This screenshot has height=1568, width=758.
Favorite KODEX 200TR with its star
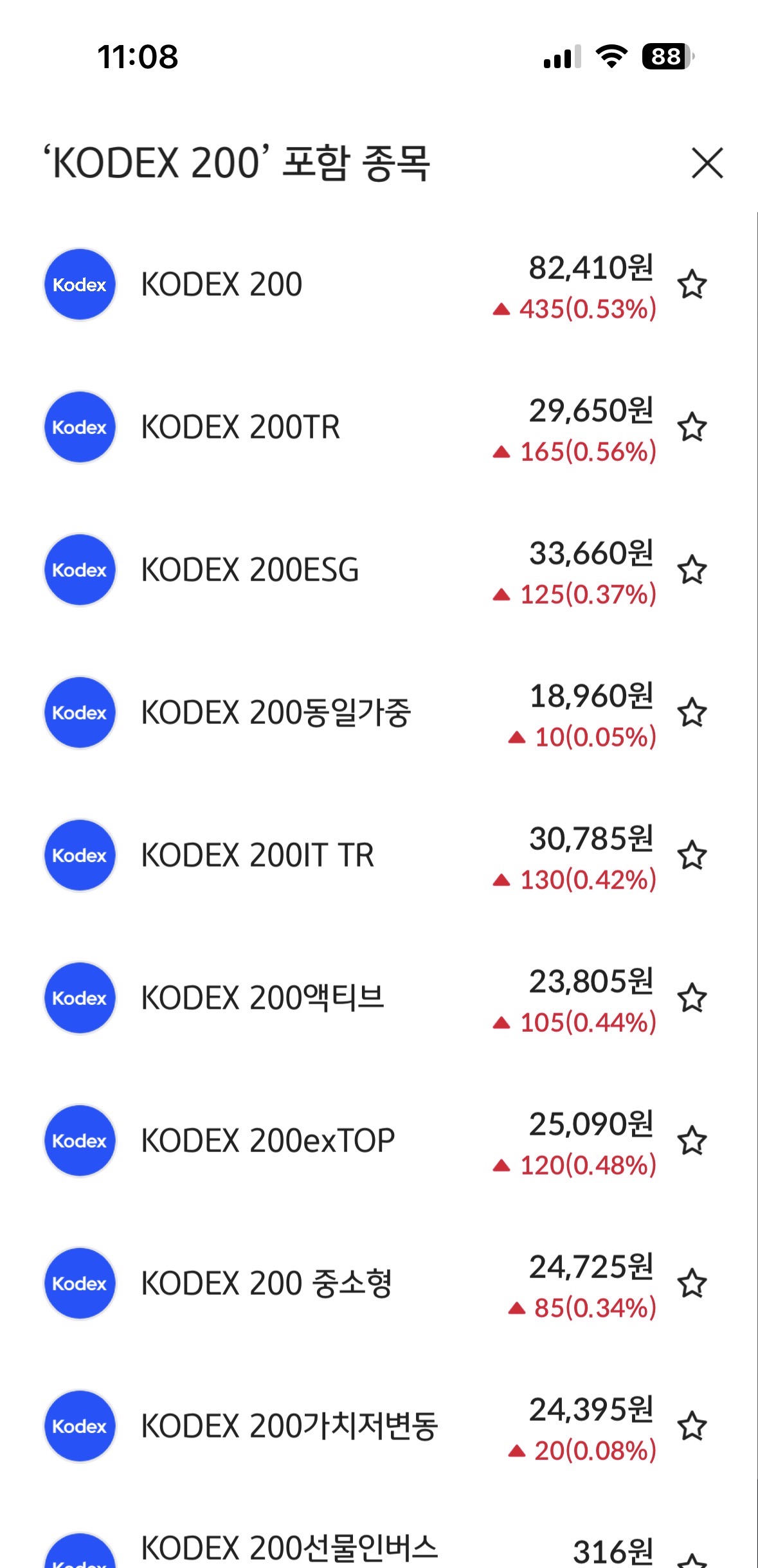tap(692, 427)
